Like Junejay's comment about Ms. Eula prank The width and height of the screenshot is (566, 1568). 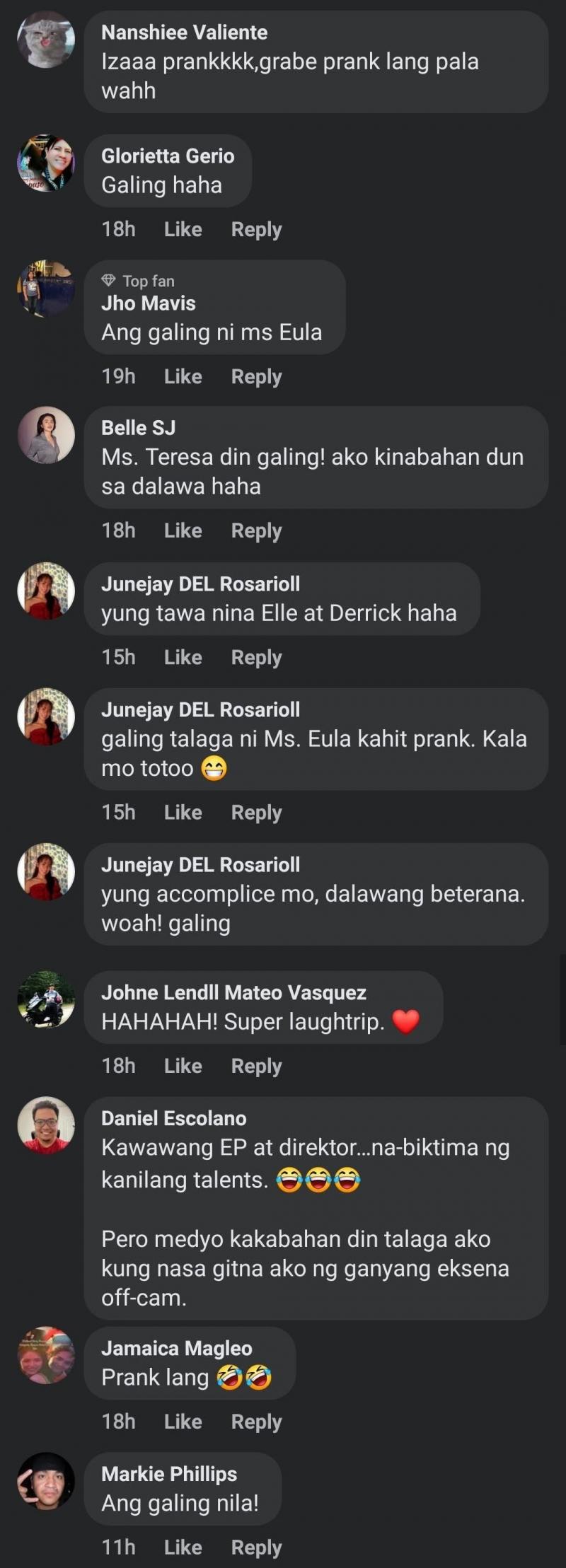(183, 812)
